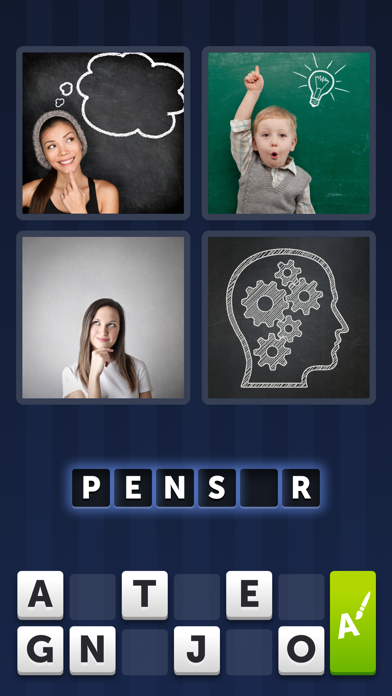Remove the placed letter P from answer
The width and height of the screenshot is (392, 696).
91,488
